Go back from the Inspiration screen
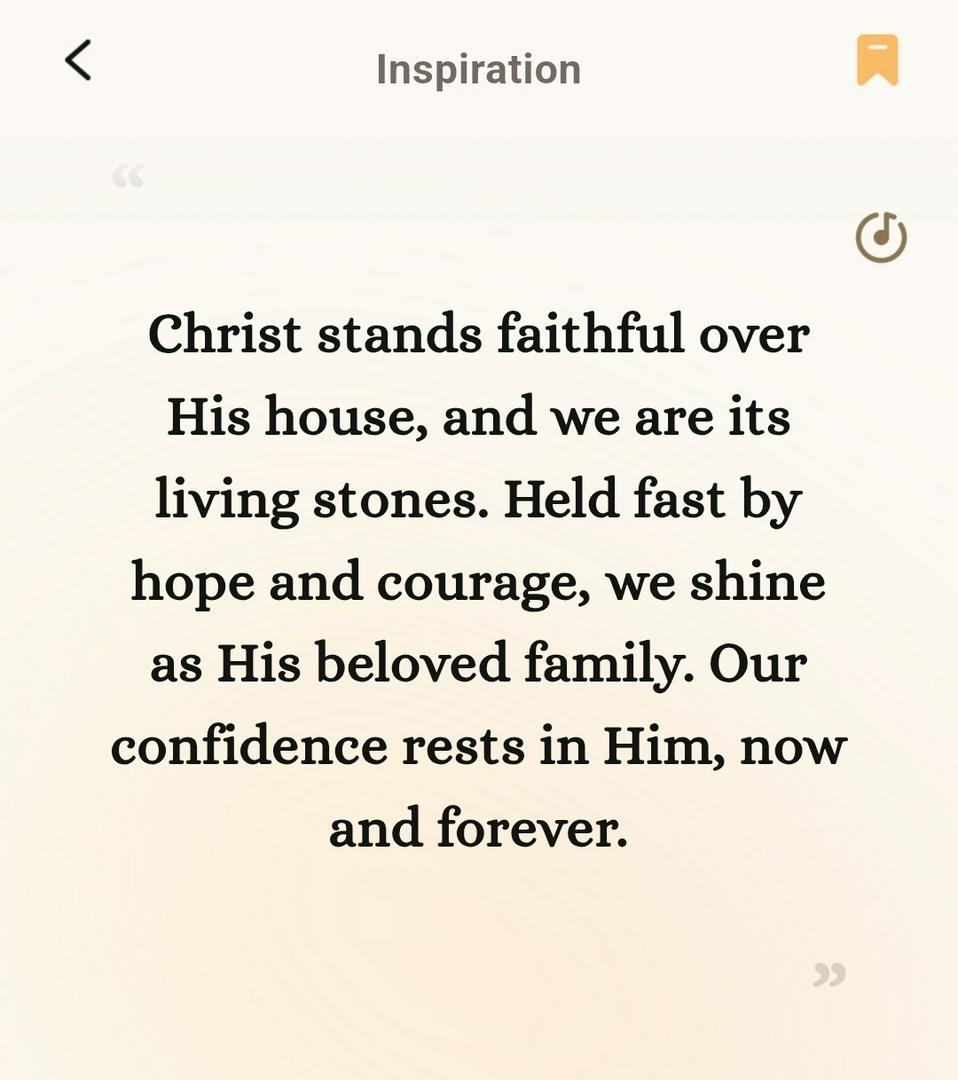Screen dimensions: 958x1080 pyautogui.click(x=78, y=61)
